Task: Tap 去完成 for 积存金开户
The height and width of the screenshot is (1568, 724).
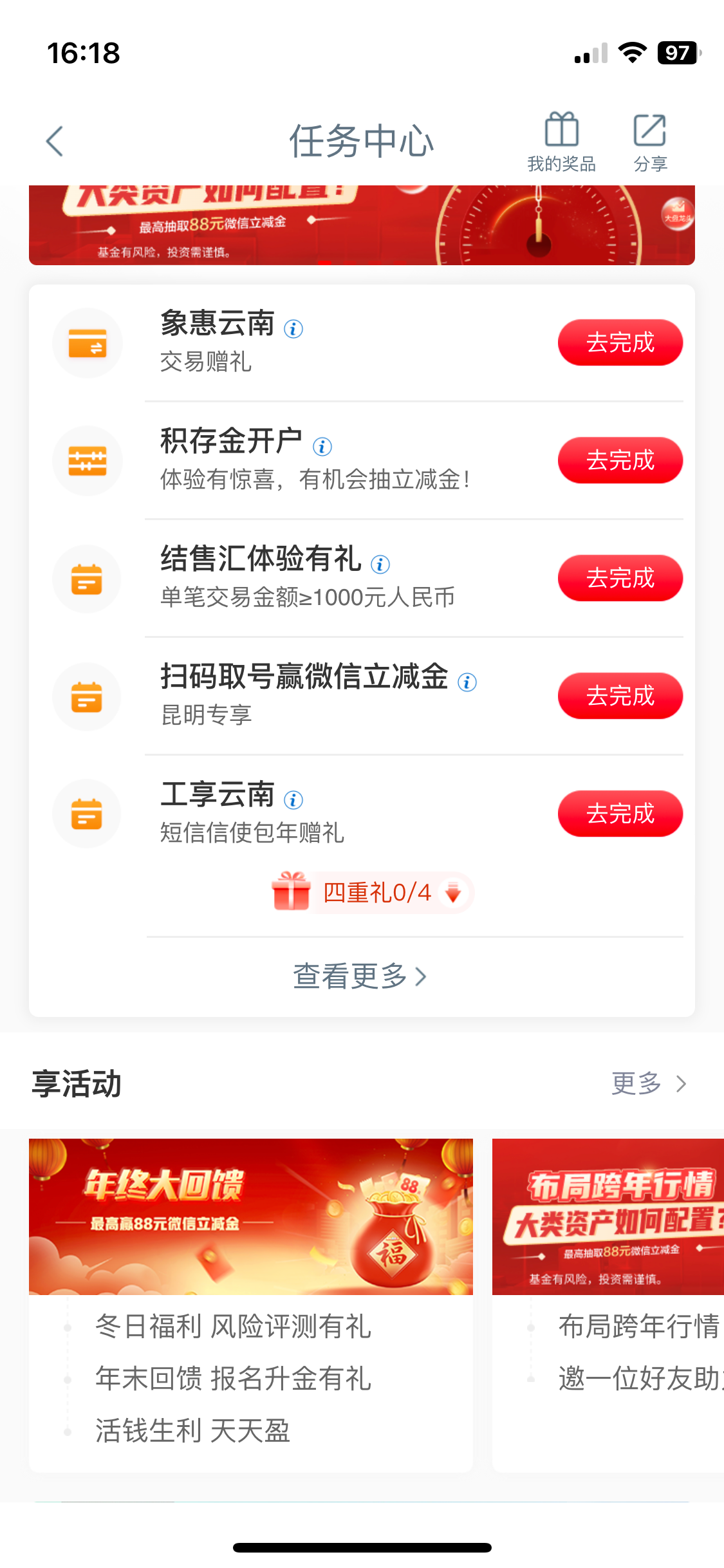Action: pyautogui.click(x=620, y=460)
